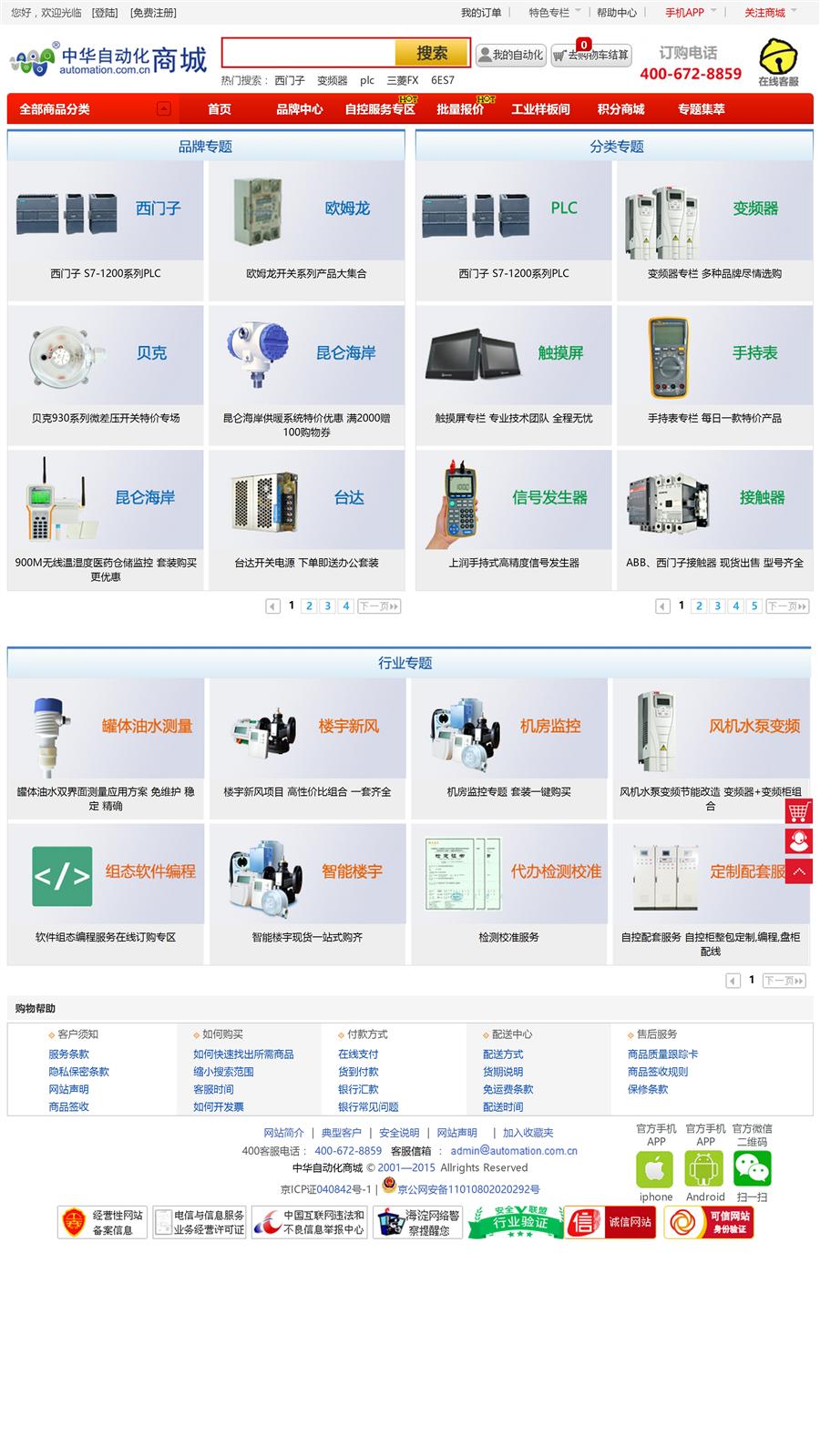This screenshot has width=820, height=1456.
Task: Click the 登陆 login link
Action: pos(105,13)
